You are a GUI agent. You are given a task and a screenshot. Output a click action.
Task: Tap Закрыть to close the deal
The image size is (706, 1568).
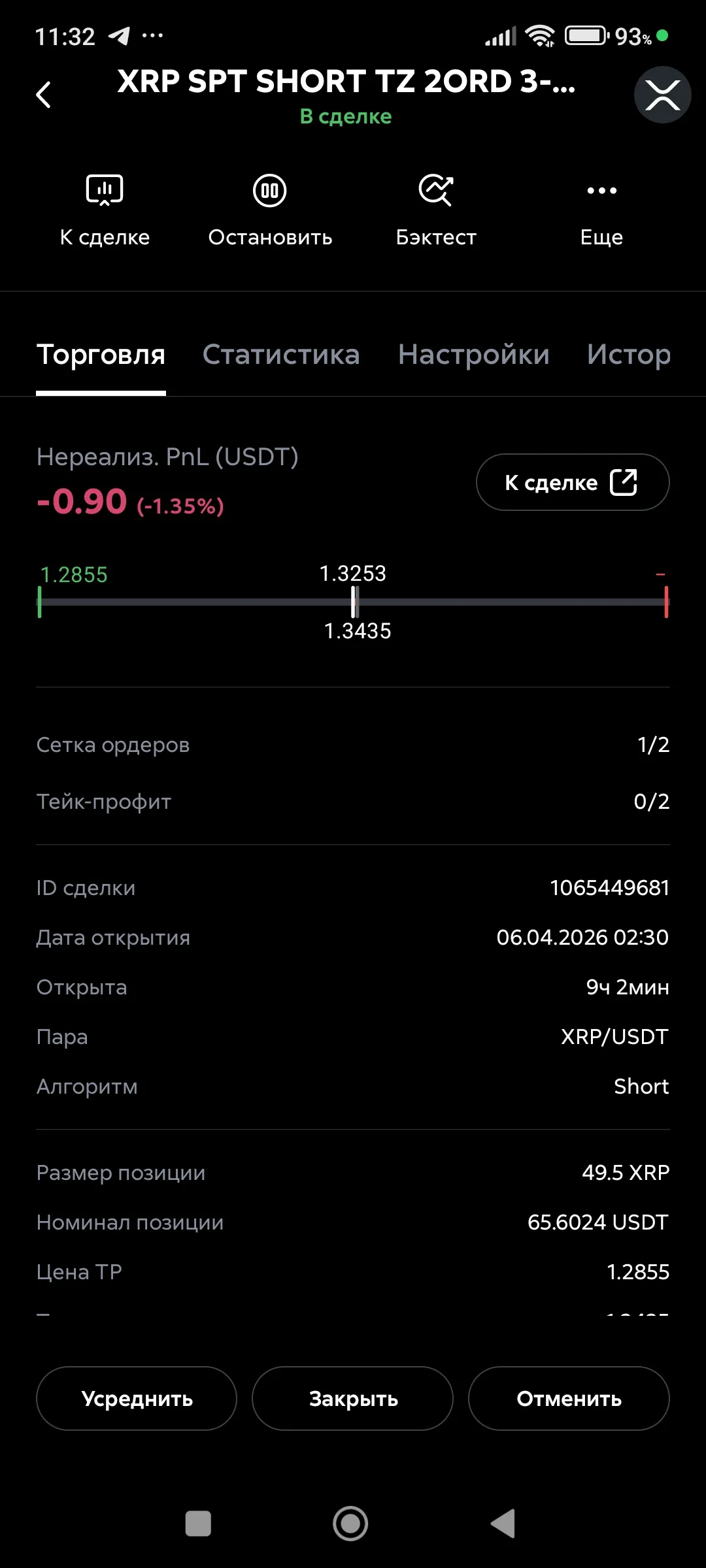pyautogui.click(x=353, y=1398)
